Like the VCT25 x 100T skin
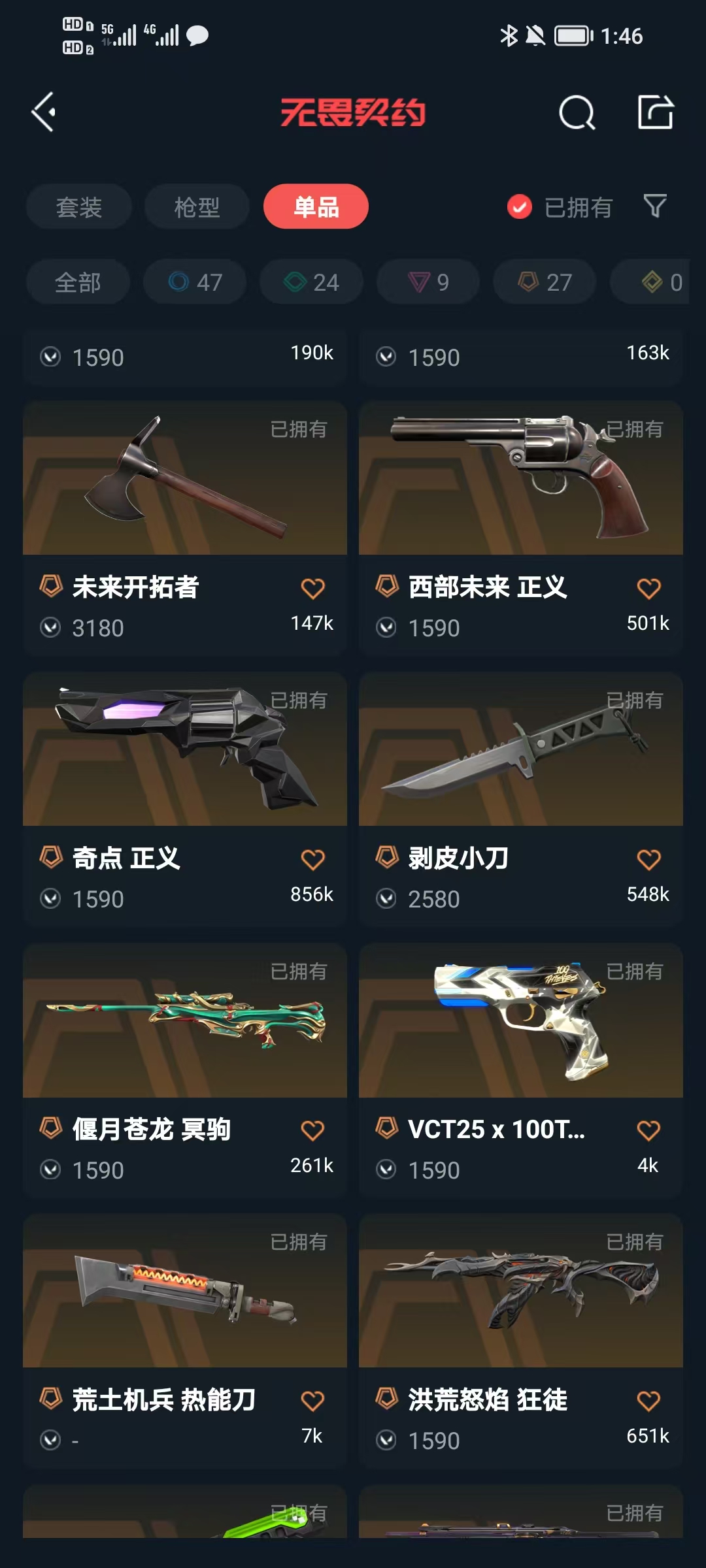This screenshot has width=706, height=1568. [x=648, y=1130]
